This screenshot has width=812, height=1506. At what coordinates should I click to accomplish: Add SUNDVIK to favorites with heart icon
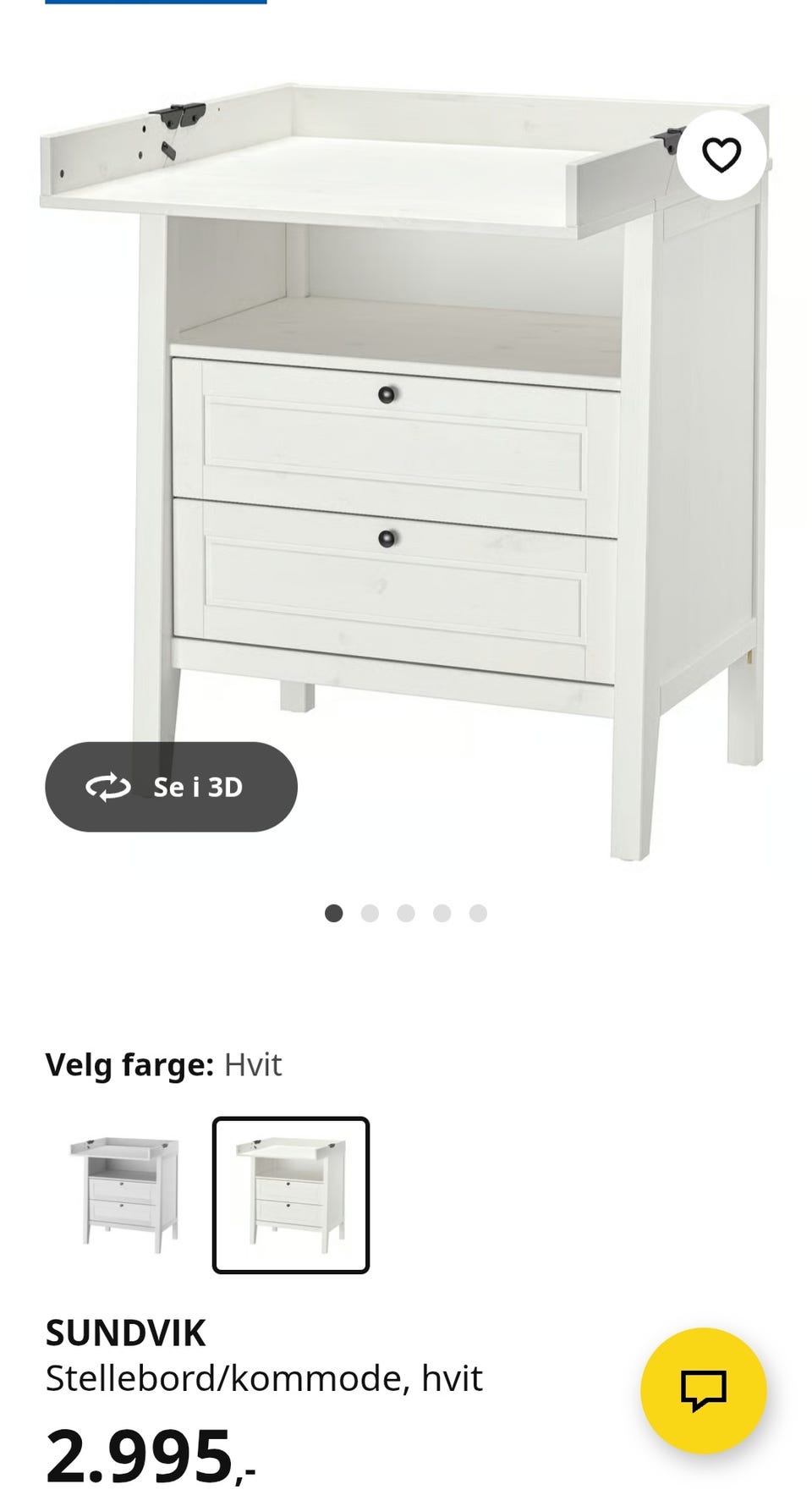pos(721,155)
